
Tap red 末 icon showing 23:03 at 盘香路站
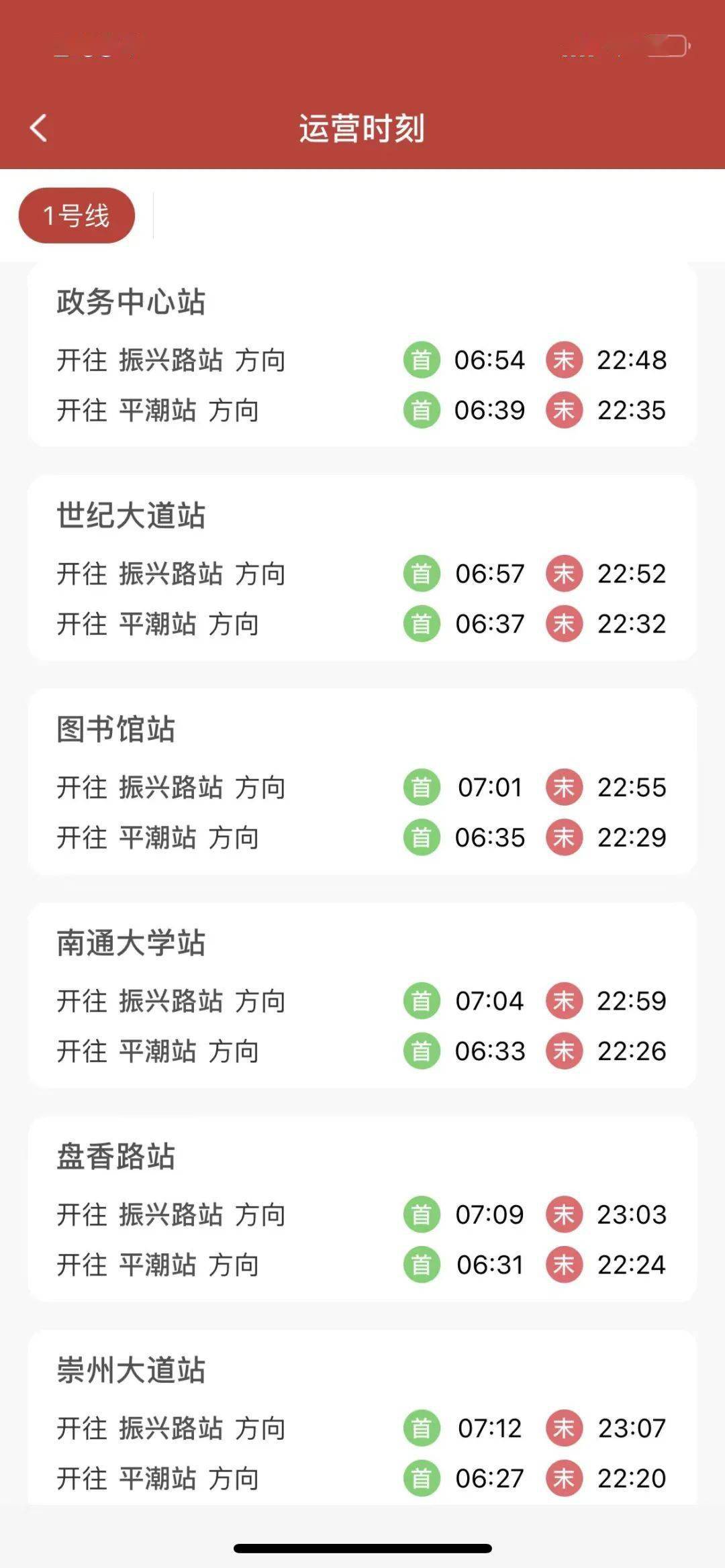coord(564,1215)
